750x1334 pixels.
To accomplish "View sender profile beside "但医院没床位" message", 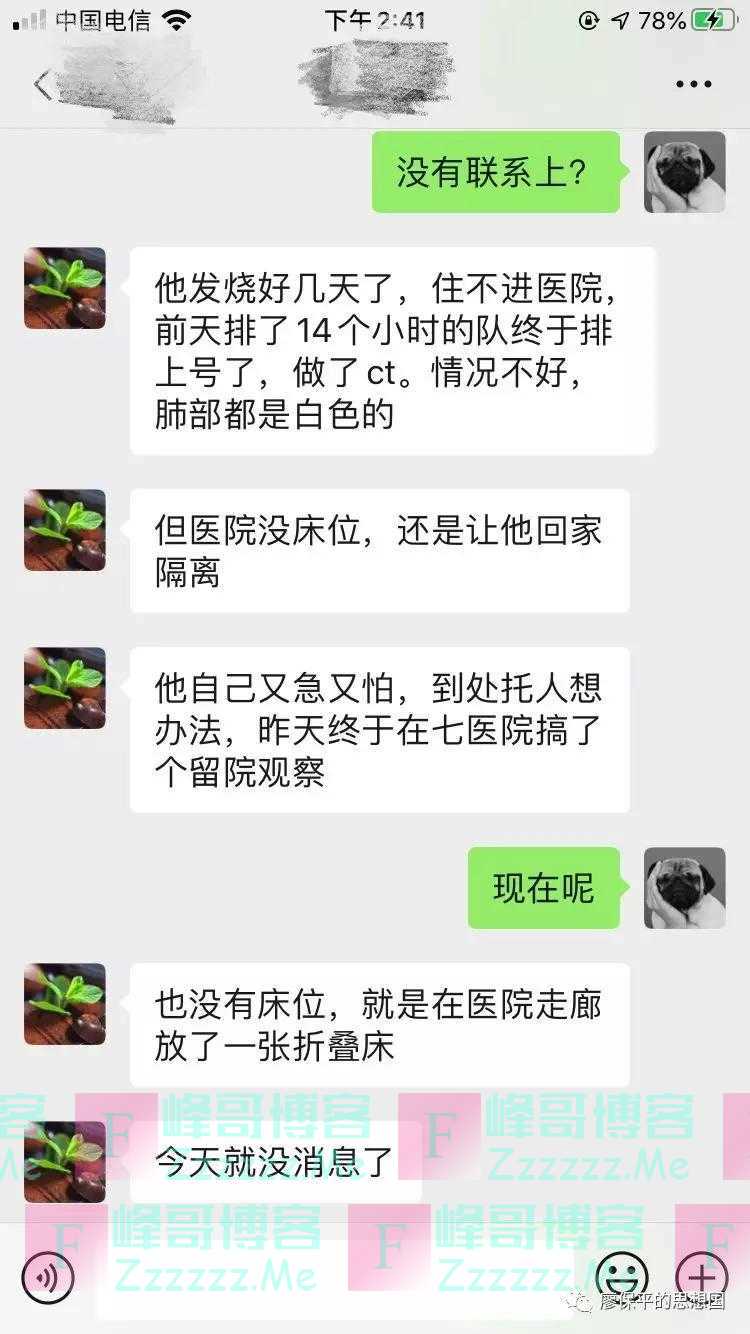I will click(x=65, y=530).
